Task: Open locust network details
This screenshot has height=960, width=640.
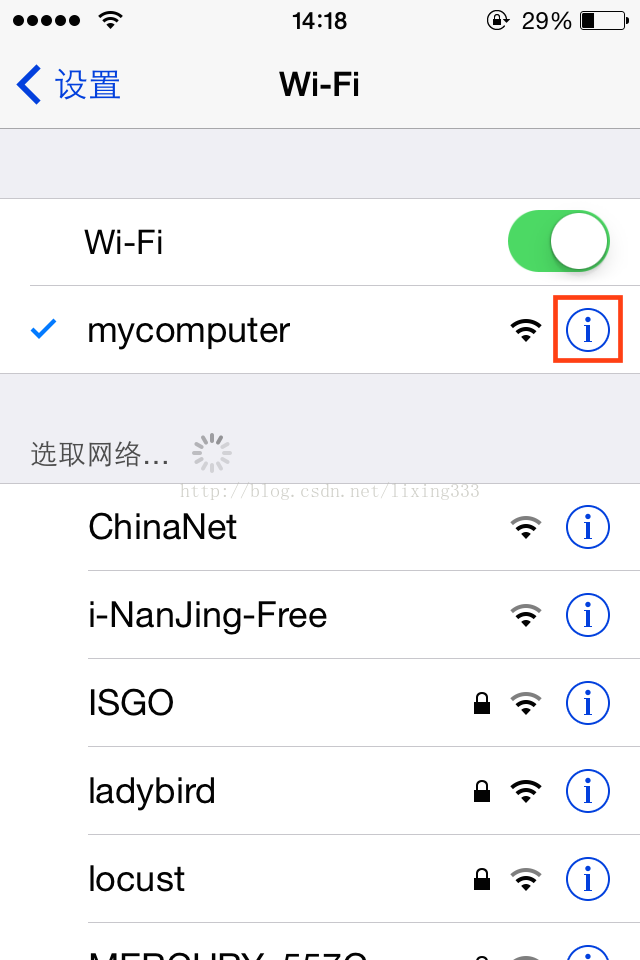Action: click(x=588, y=879)
